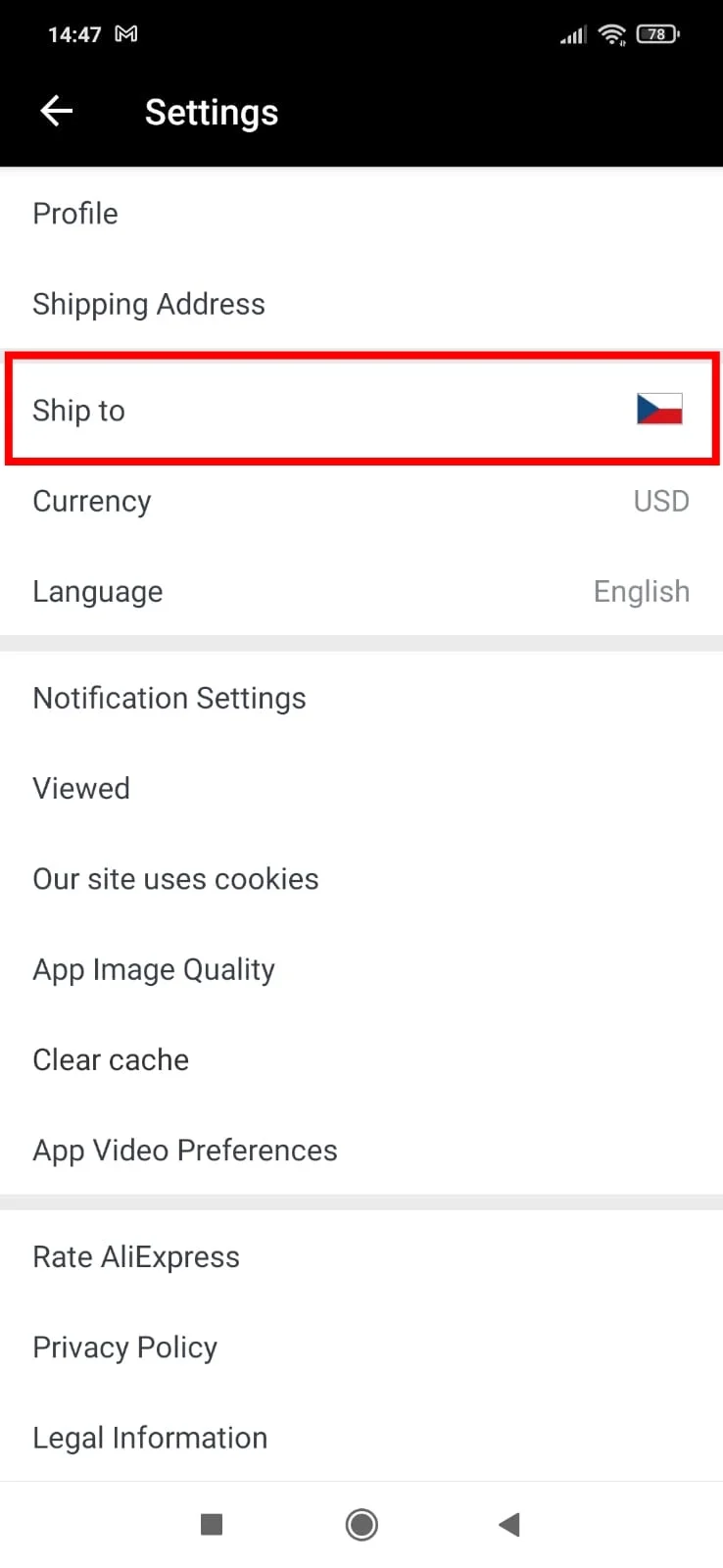Tap App Image Quality setting
The width and height of the screenshot is (723, 1568).
point(154,969)
